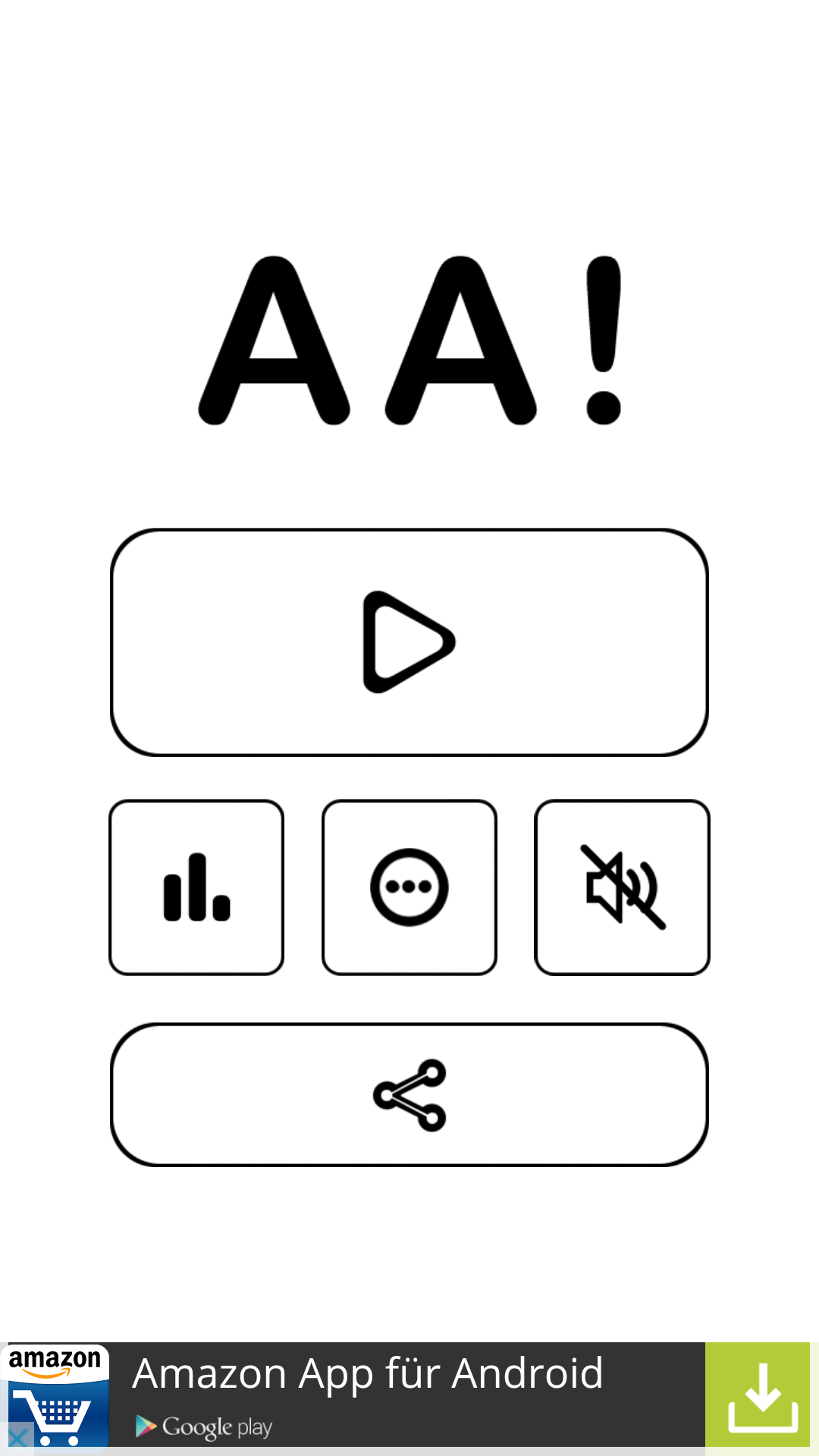Tap the AA! title logo
The image size is (819, 1456).
[x=409, y=341]
